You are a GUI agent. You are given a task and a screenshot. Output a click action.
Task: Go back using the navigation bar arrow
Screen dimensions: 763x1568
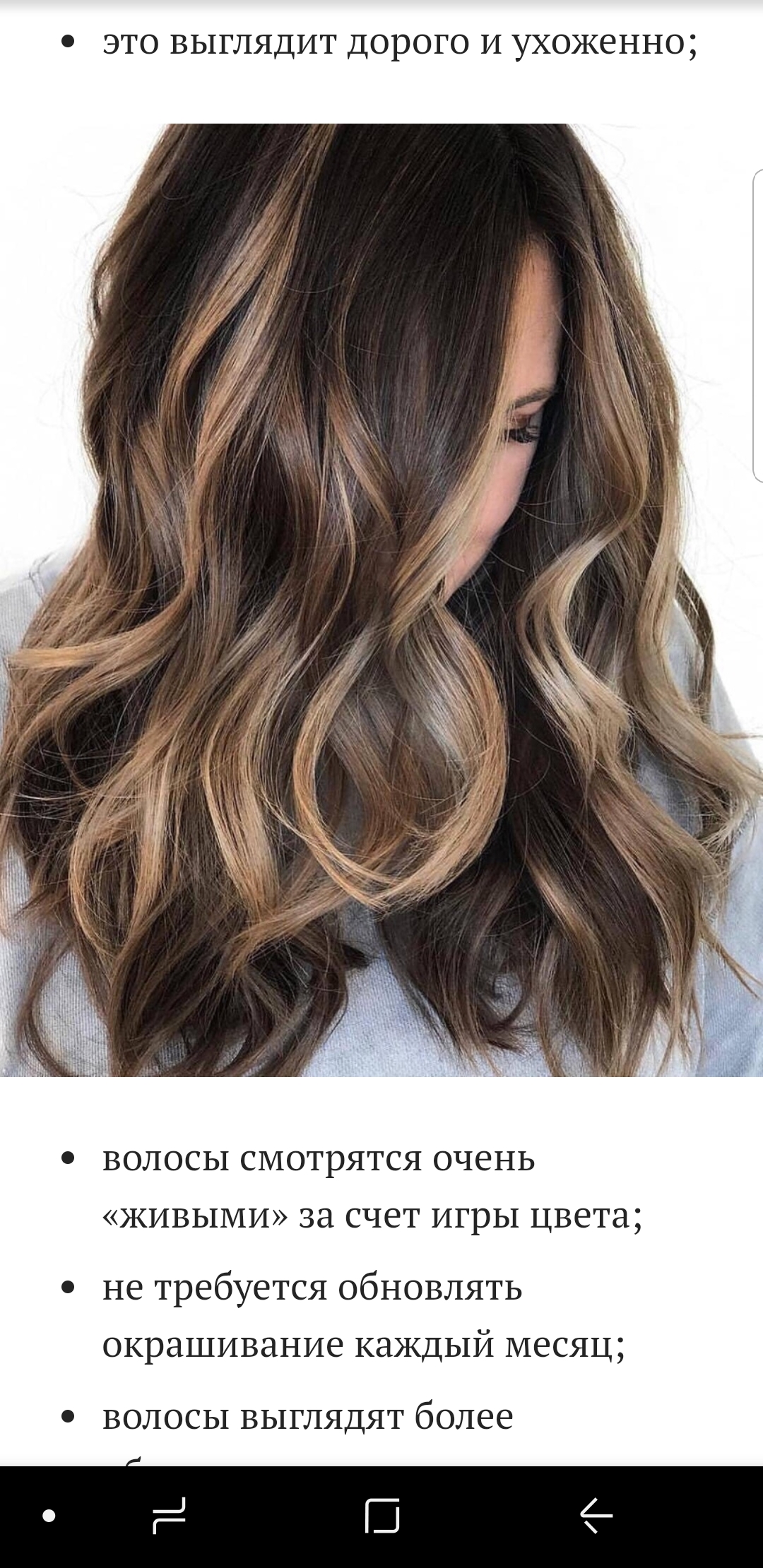coord(596,1516)
